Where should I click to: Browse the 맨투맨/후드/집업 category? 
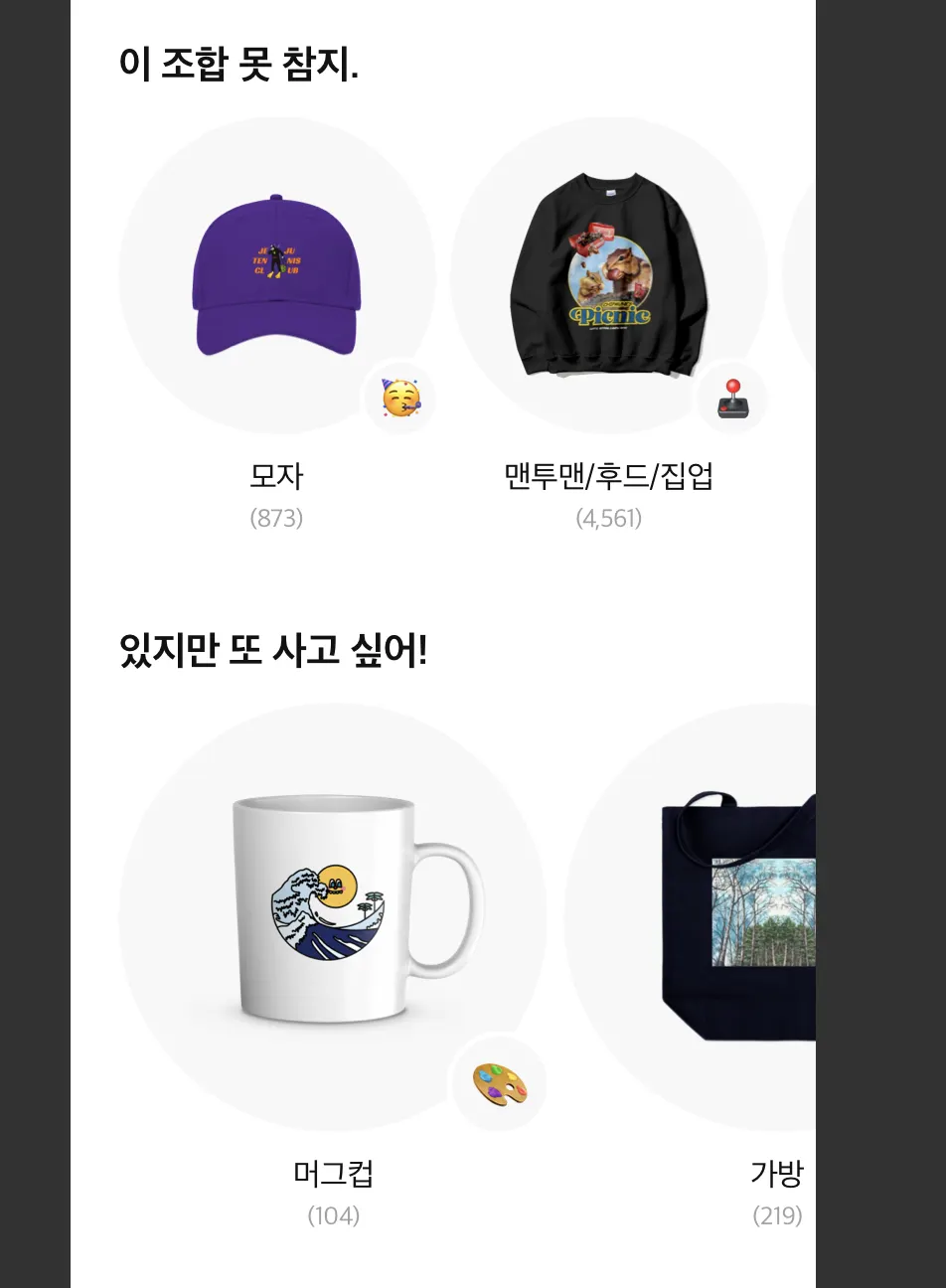608,276
